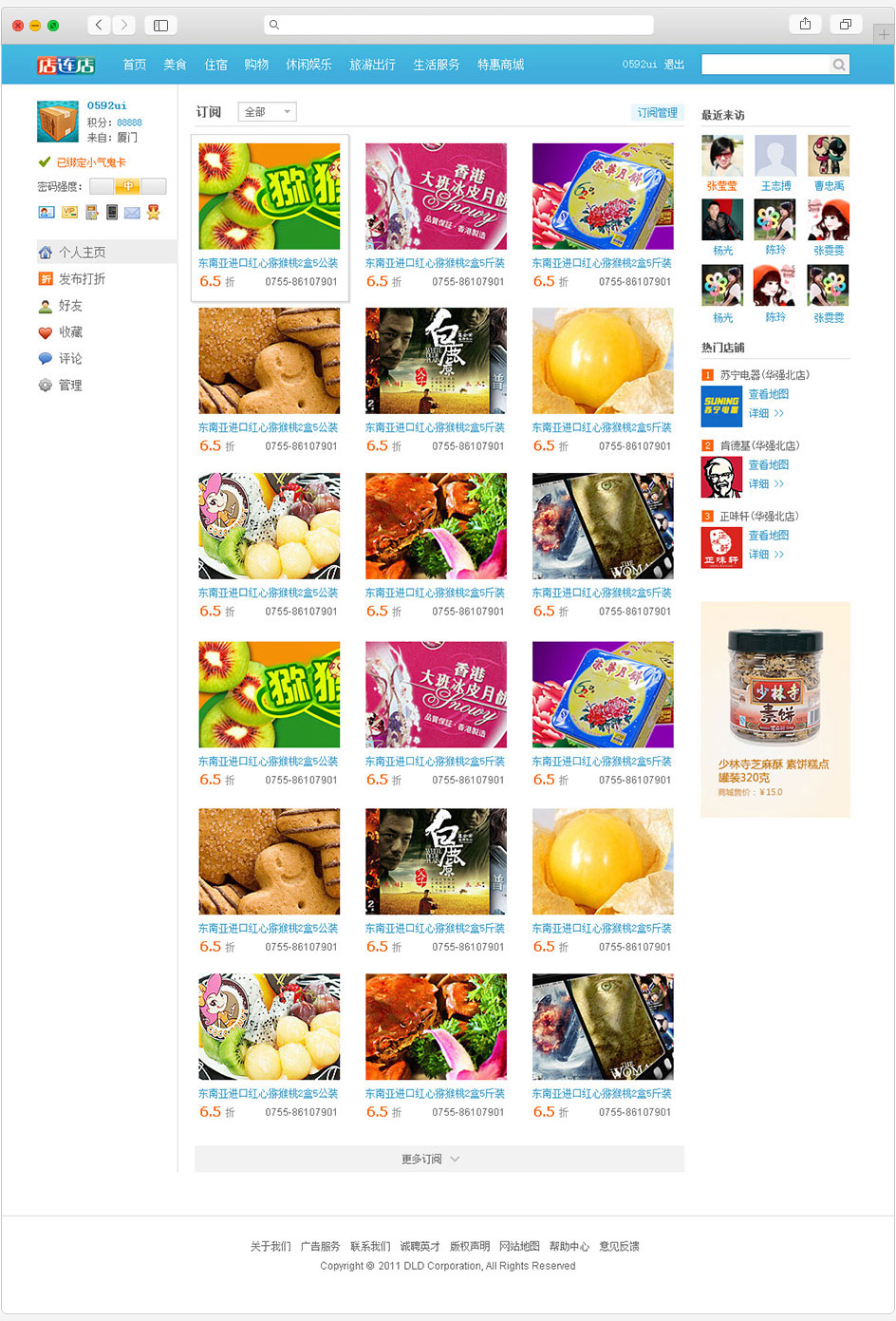Open the 美食 navigation tab
This screenshot has height=1321, width=896.
pos(175,65)
